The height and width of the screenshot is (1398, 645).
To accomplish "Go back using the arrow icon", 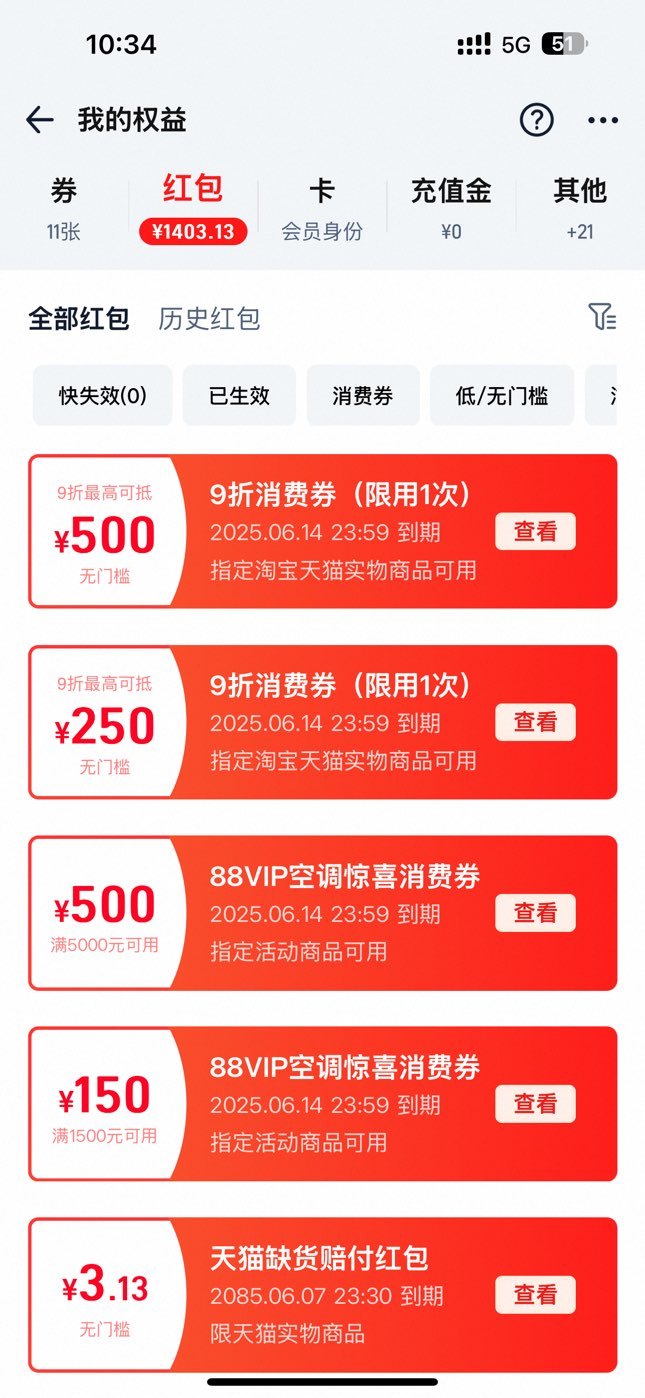I will (x=40, y=121).
